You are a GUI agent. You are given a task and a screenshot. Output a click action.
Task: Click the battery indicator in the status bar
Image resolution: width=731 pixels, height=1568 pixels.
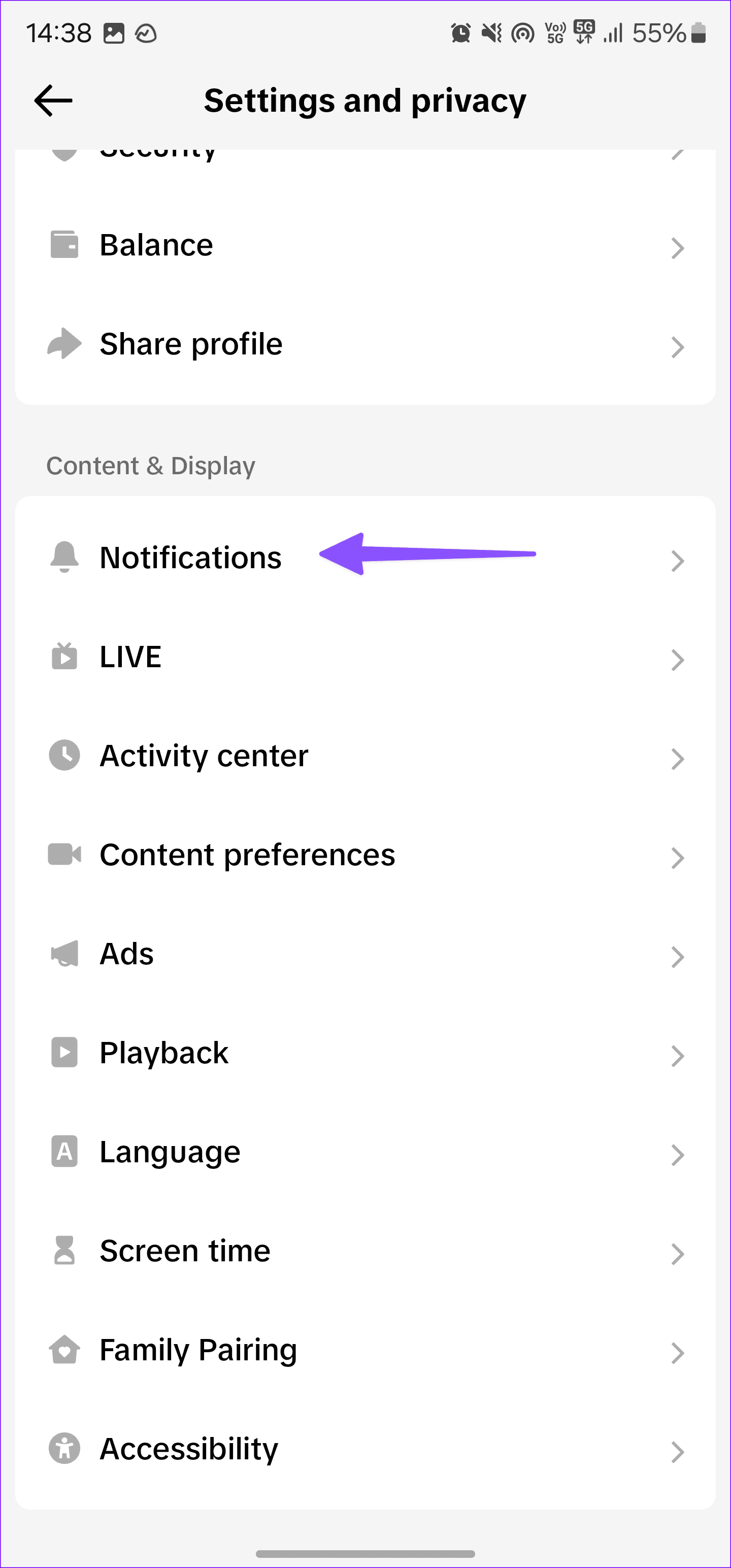(x=697, y=34)
